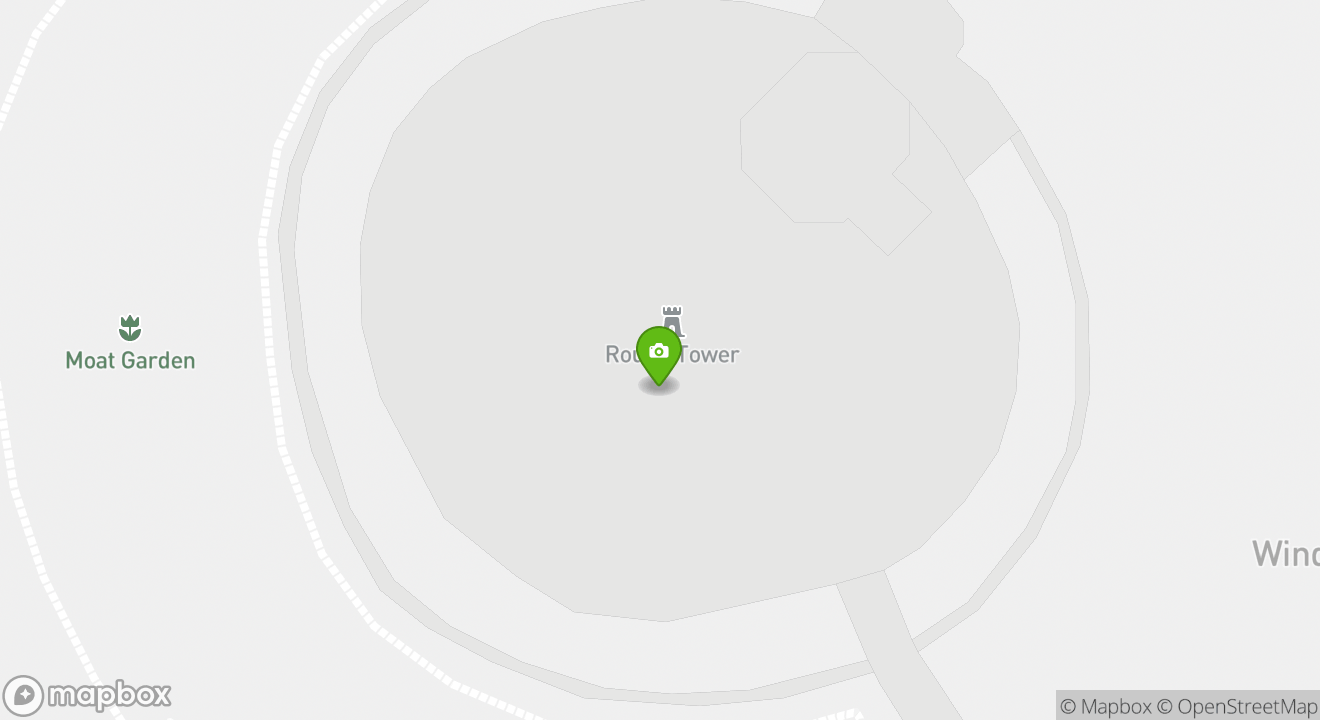Open the © OpenStreetMap attribution link
1320x720 pixels.
click(1237, 706)
